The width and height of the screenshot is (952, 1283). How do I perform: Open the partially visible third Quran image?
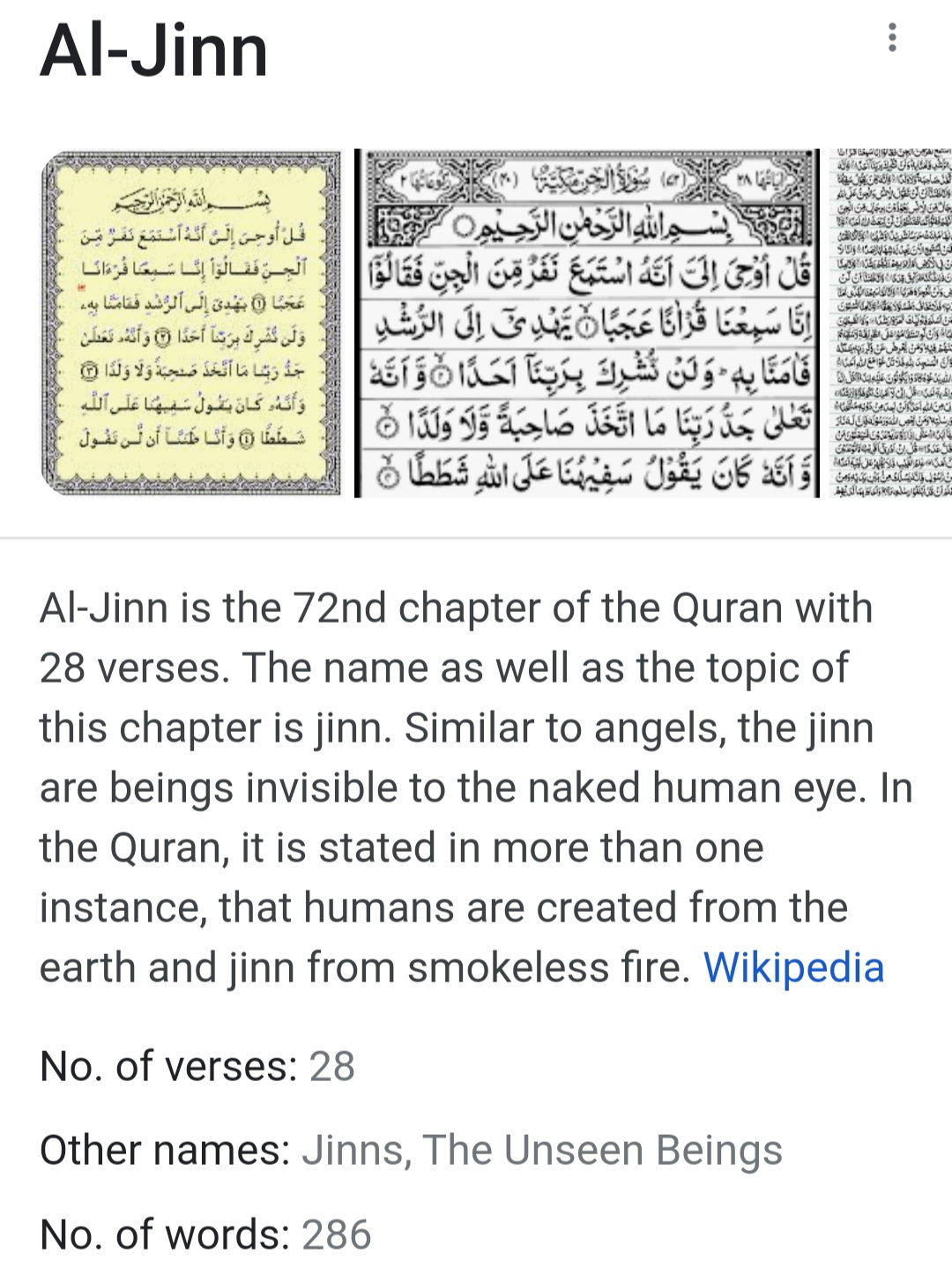point(892,323)
